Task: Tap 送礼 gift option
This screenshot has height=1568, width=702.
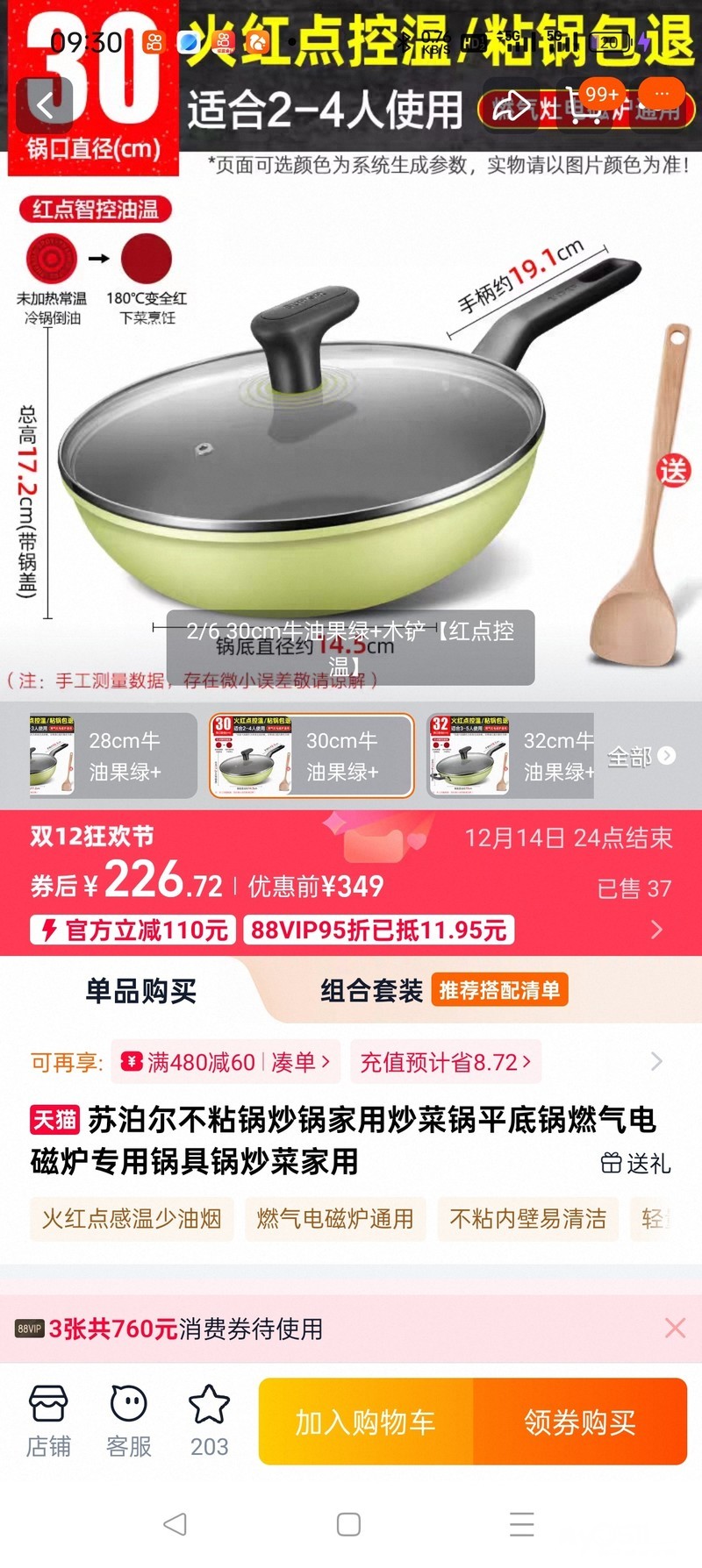Action: click(x=636, y=1164)
